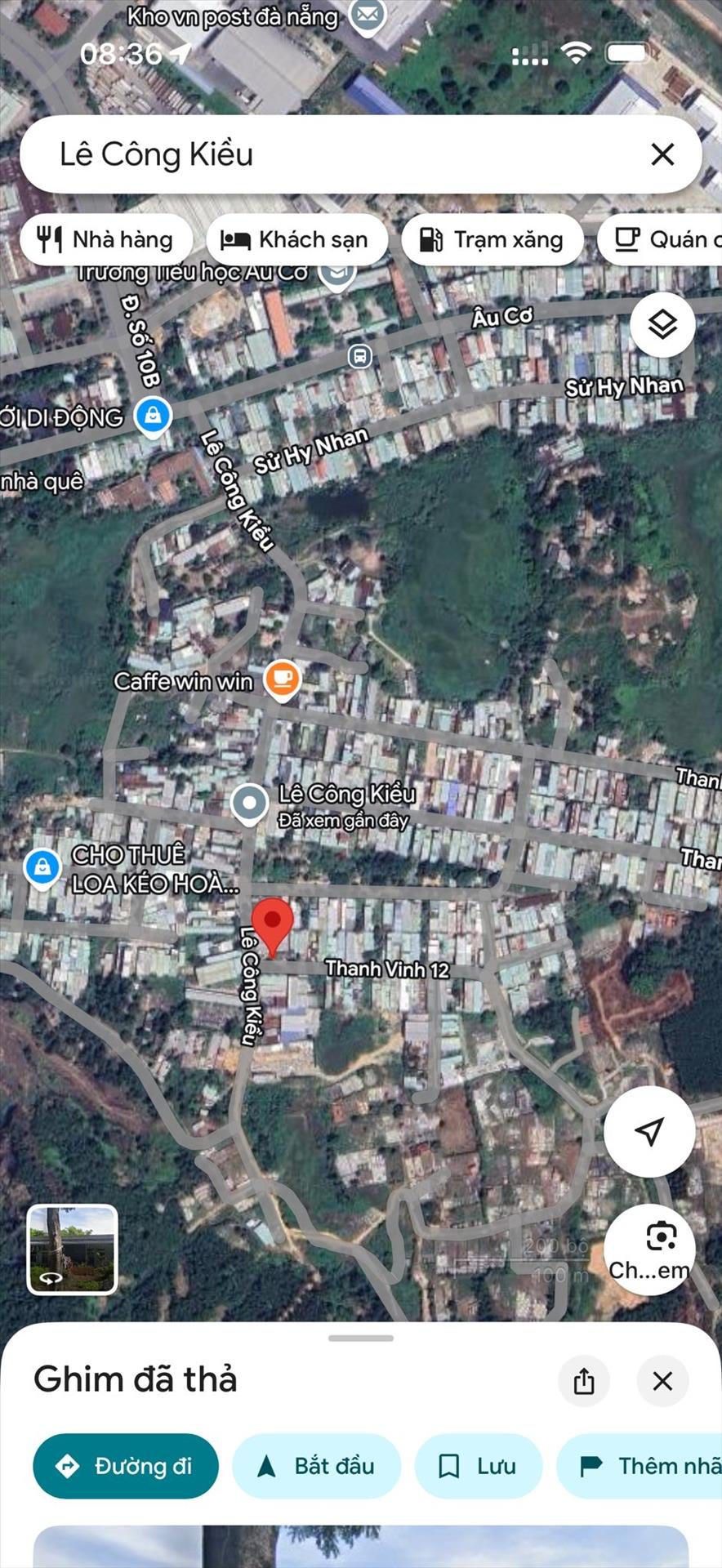
Task: Clear the Lê Công Kiều search text
Action: (x=662, y=154)
